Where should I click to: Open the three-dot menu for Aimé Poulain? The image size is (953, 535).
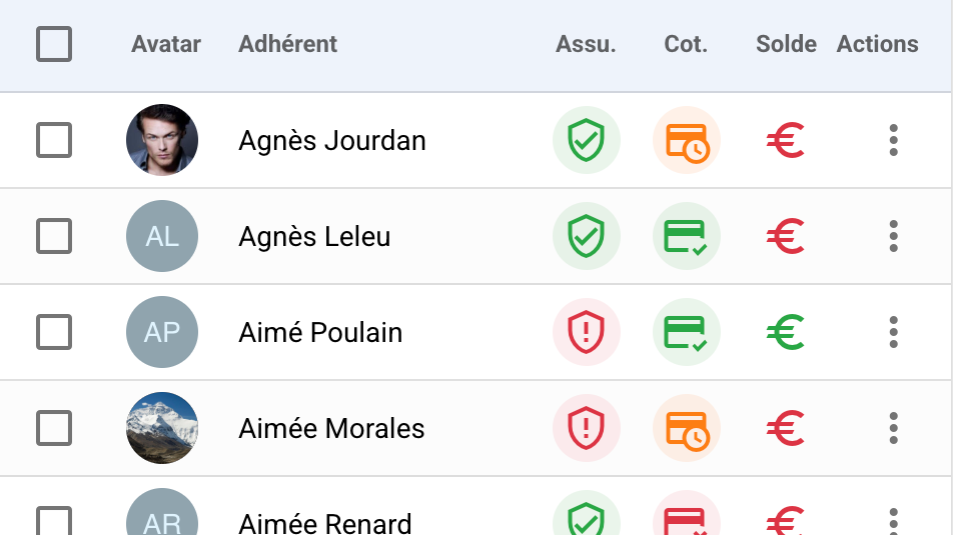tap(893, 332)
